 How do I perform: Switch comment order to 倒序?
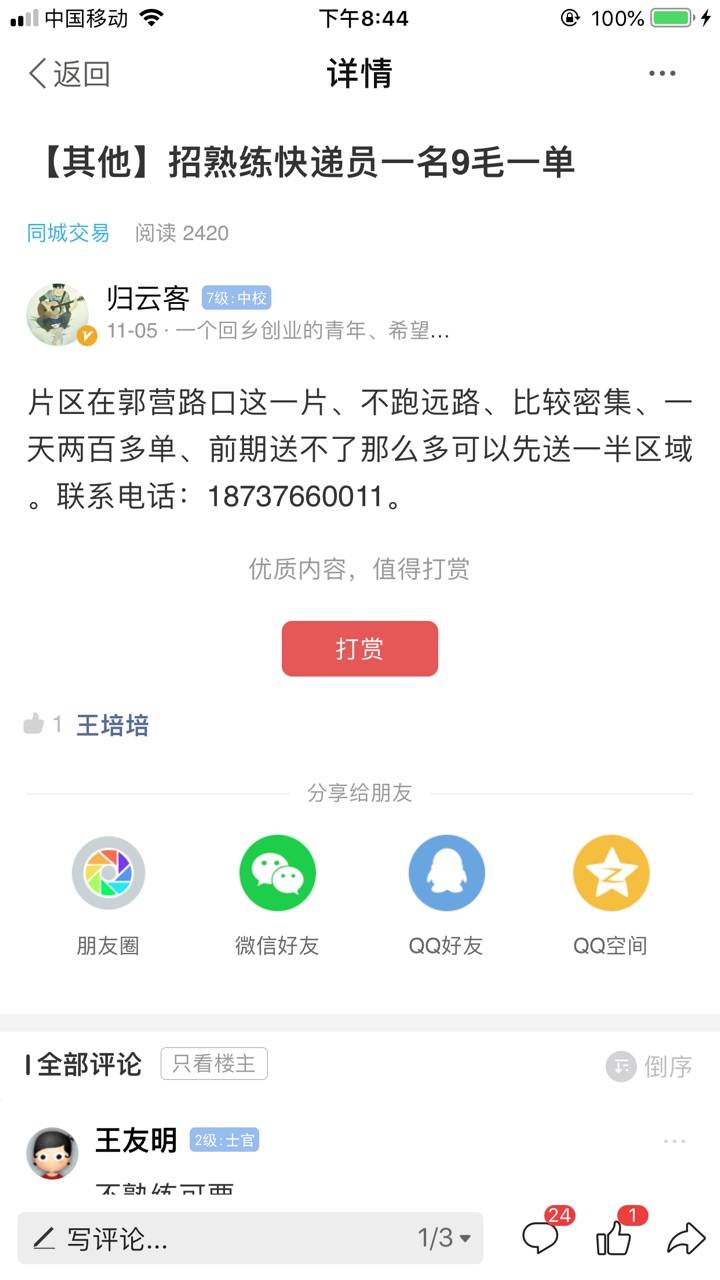[650, 1067]
